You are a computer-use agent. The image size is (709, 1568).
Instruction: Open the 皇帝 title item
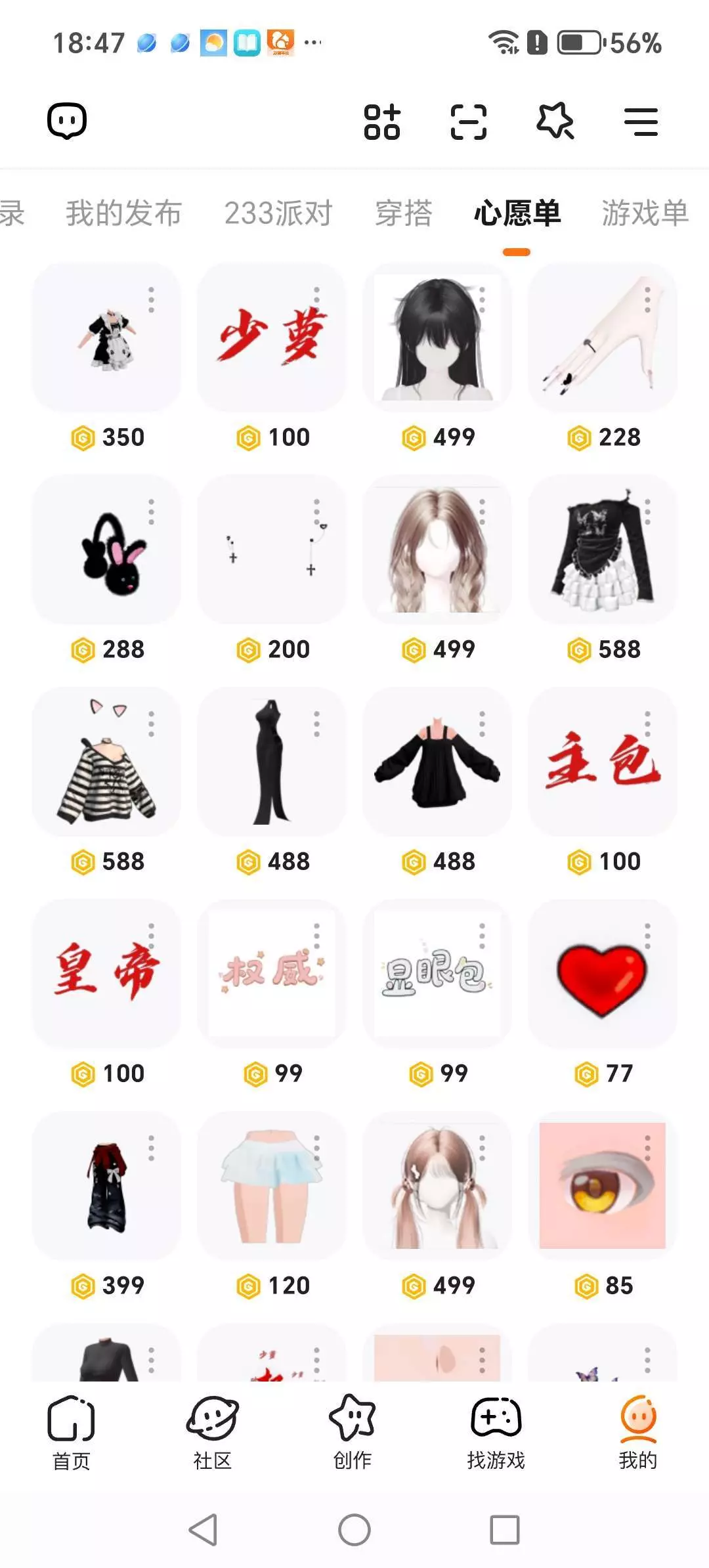(x=106, y=974)
